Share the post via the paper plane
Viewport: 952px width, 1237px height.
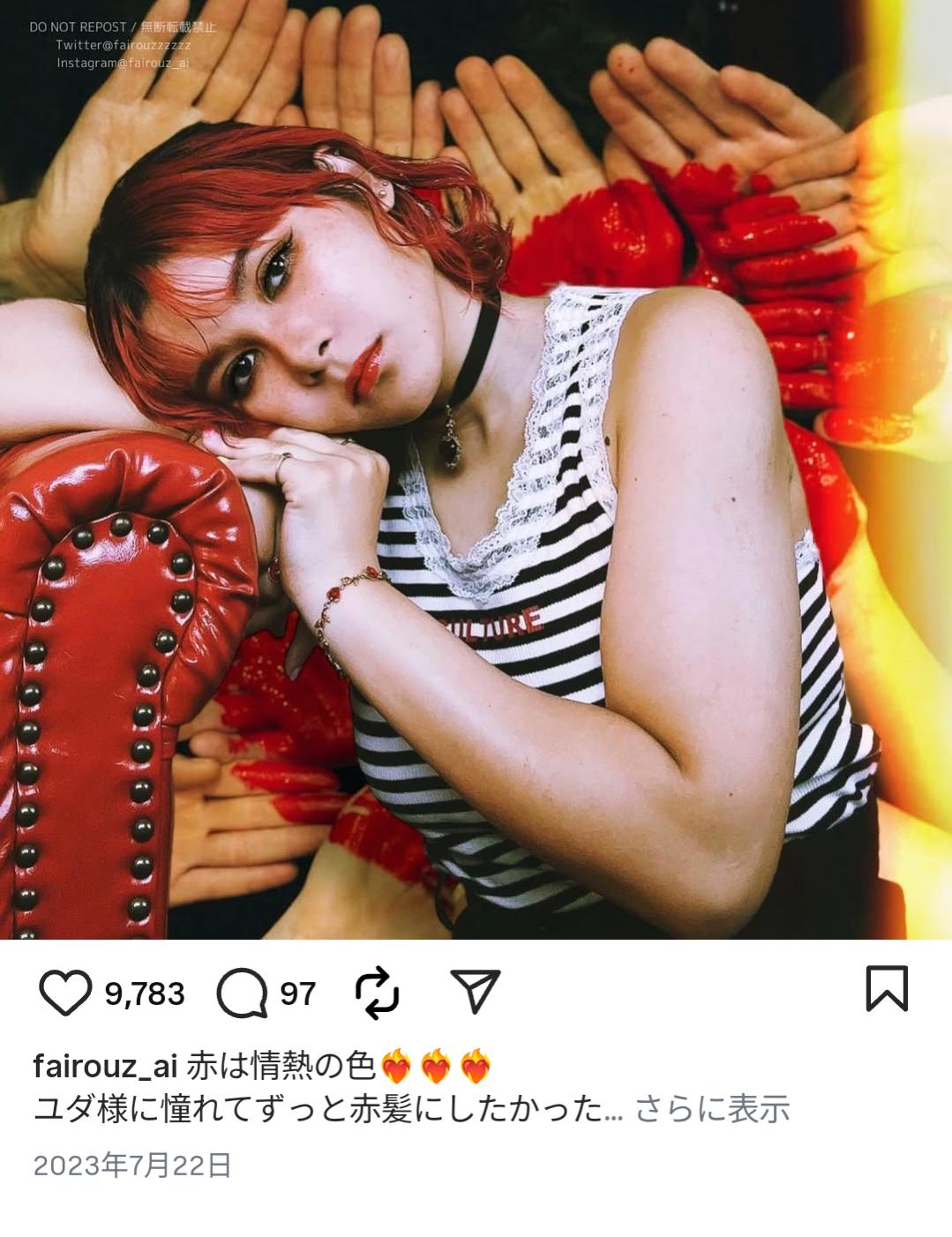tap(476, 991)
